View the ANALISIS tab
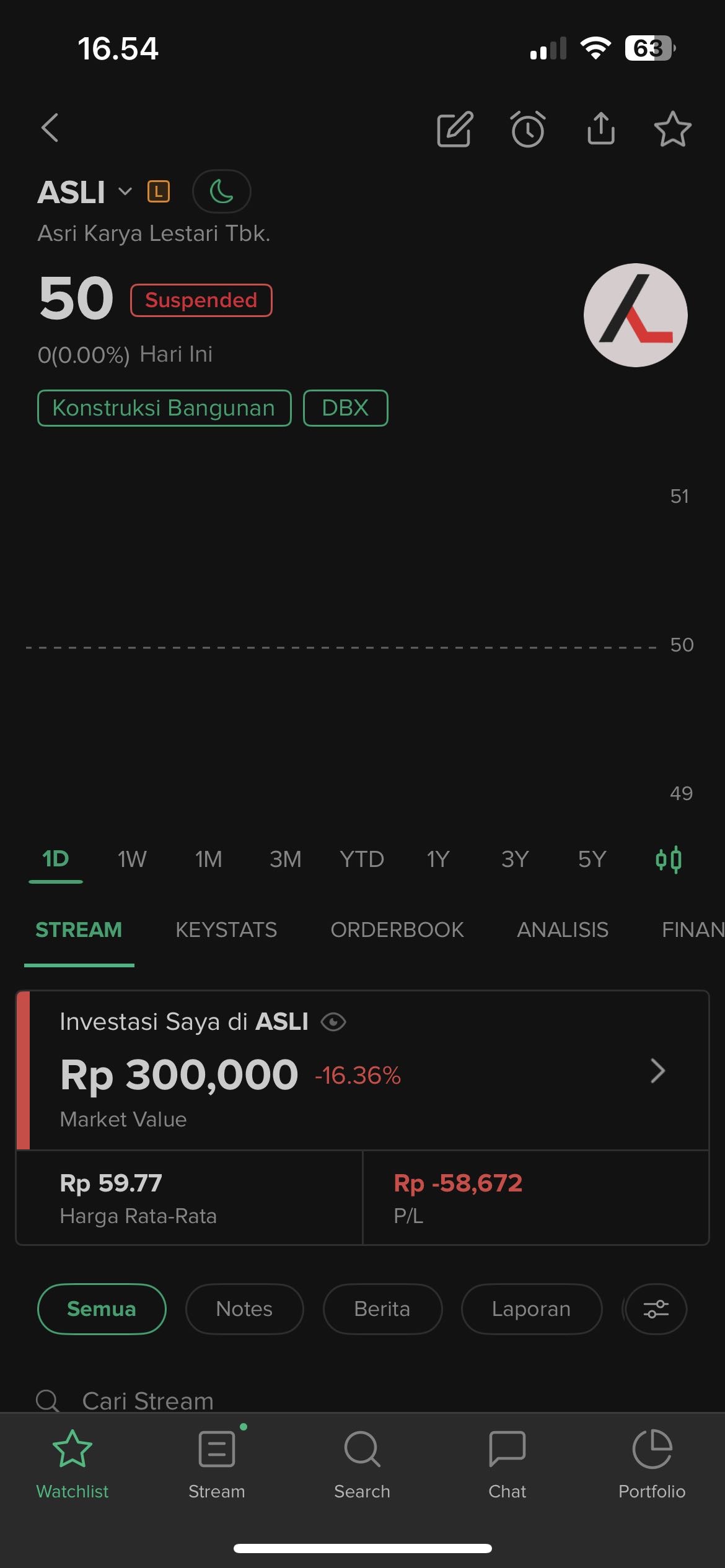The width and height of the screenshot is (725, 1568). pos(563,930)
